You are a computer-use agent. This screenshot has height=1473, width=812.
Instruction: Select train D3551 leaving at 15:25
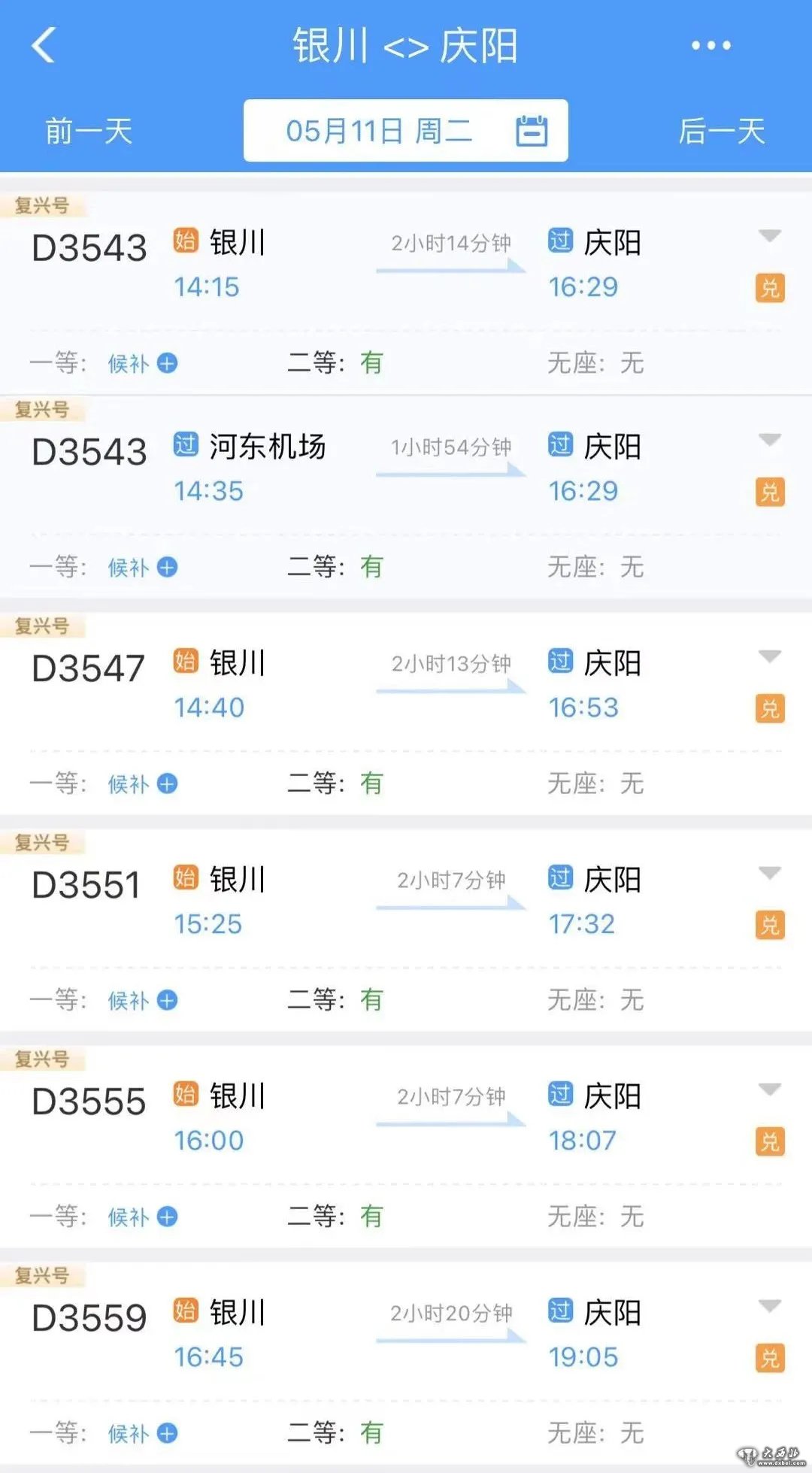(86, 886)
